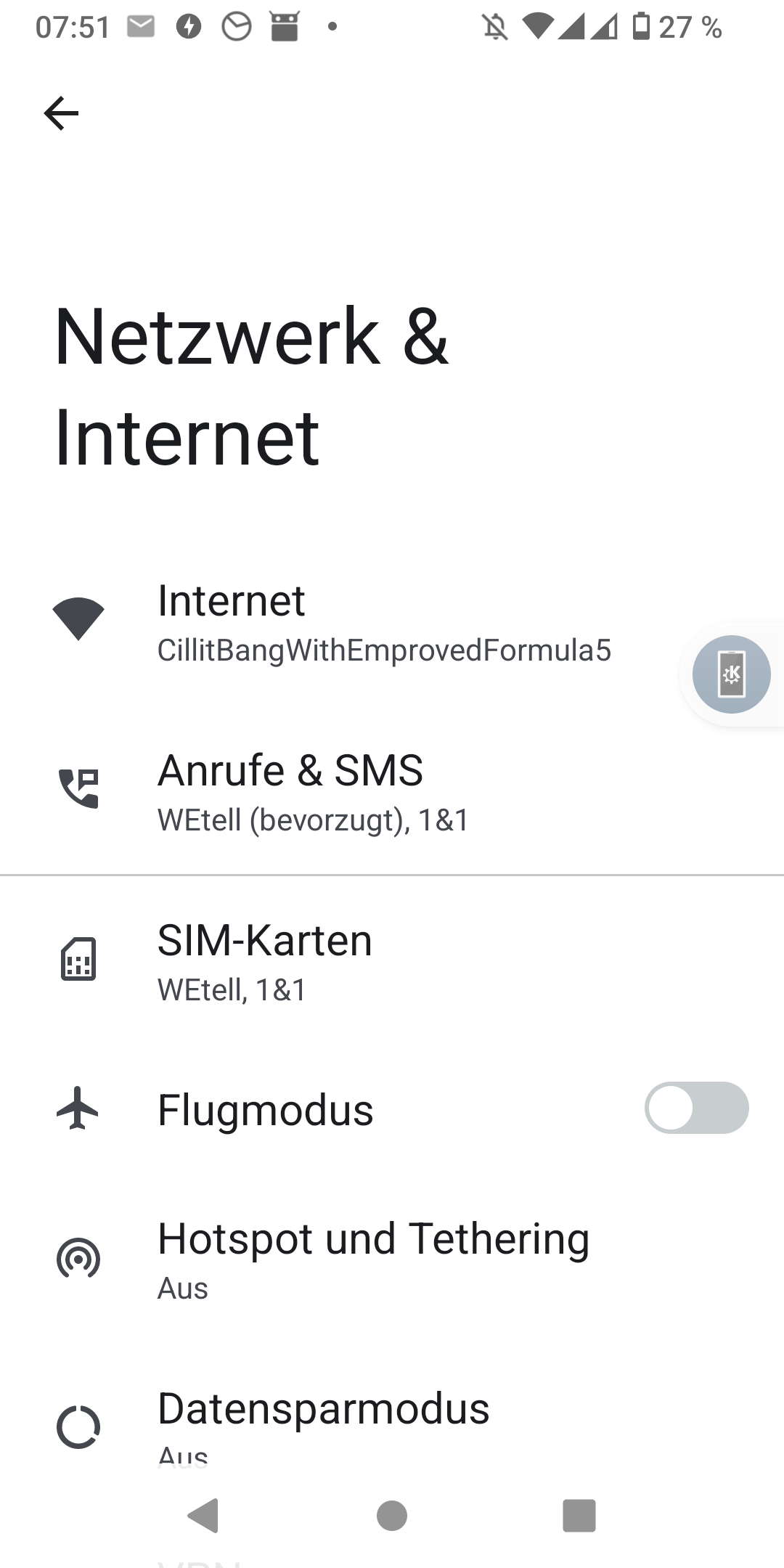Tap the system home button
Image resolution: width=784 pixels, height=1568 pixels.
pyautogui.click(x=392, y=1516)
